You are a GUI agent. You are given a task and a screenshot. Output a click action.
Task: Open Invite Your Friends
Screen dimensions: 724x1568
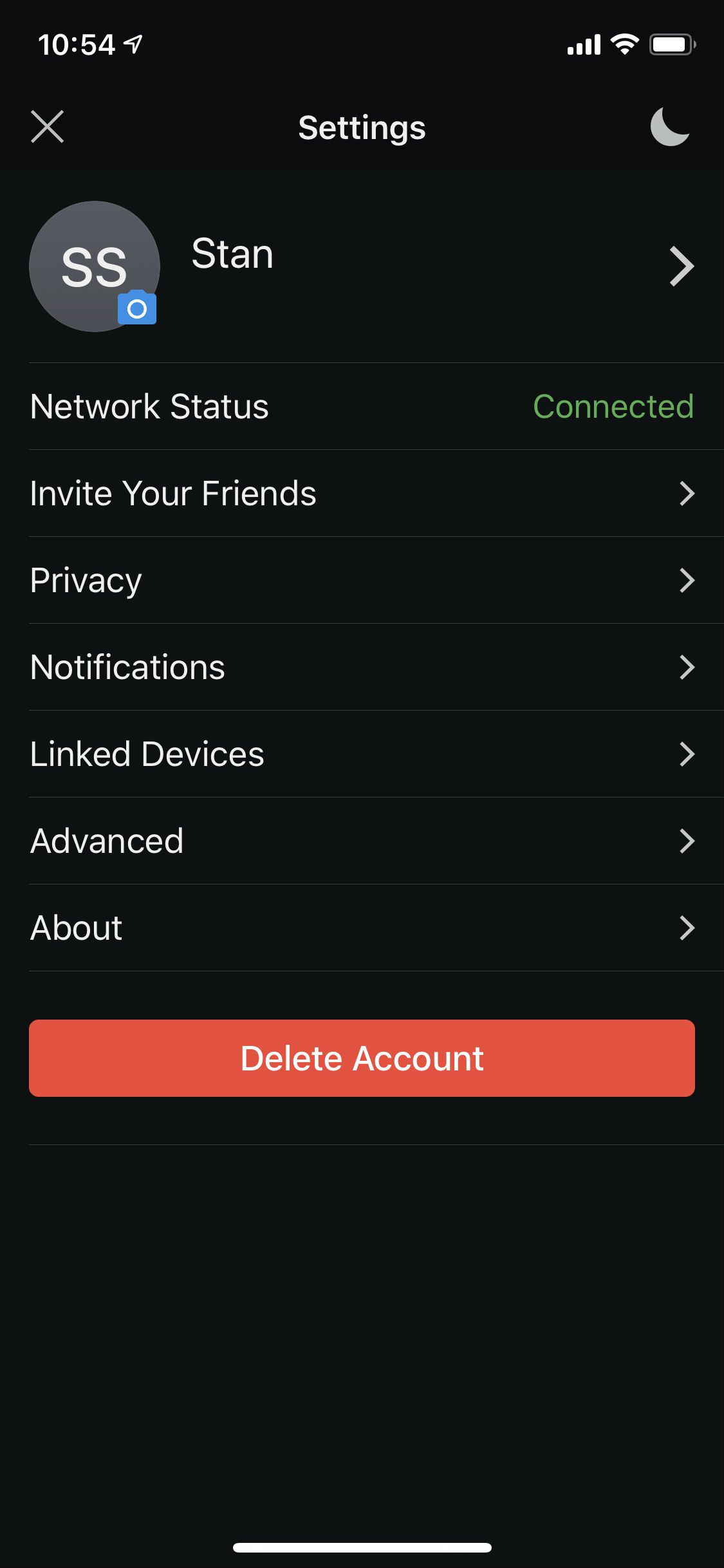coord(362,494)
